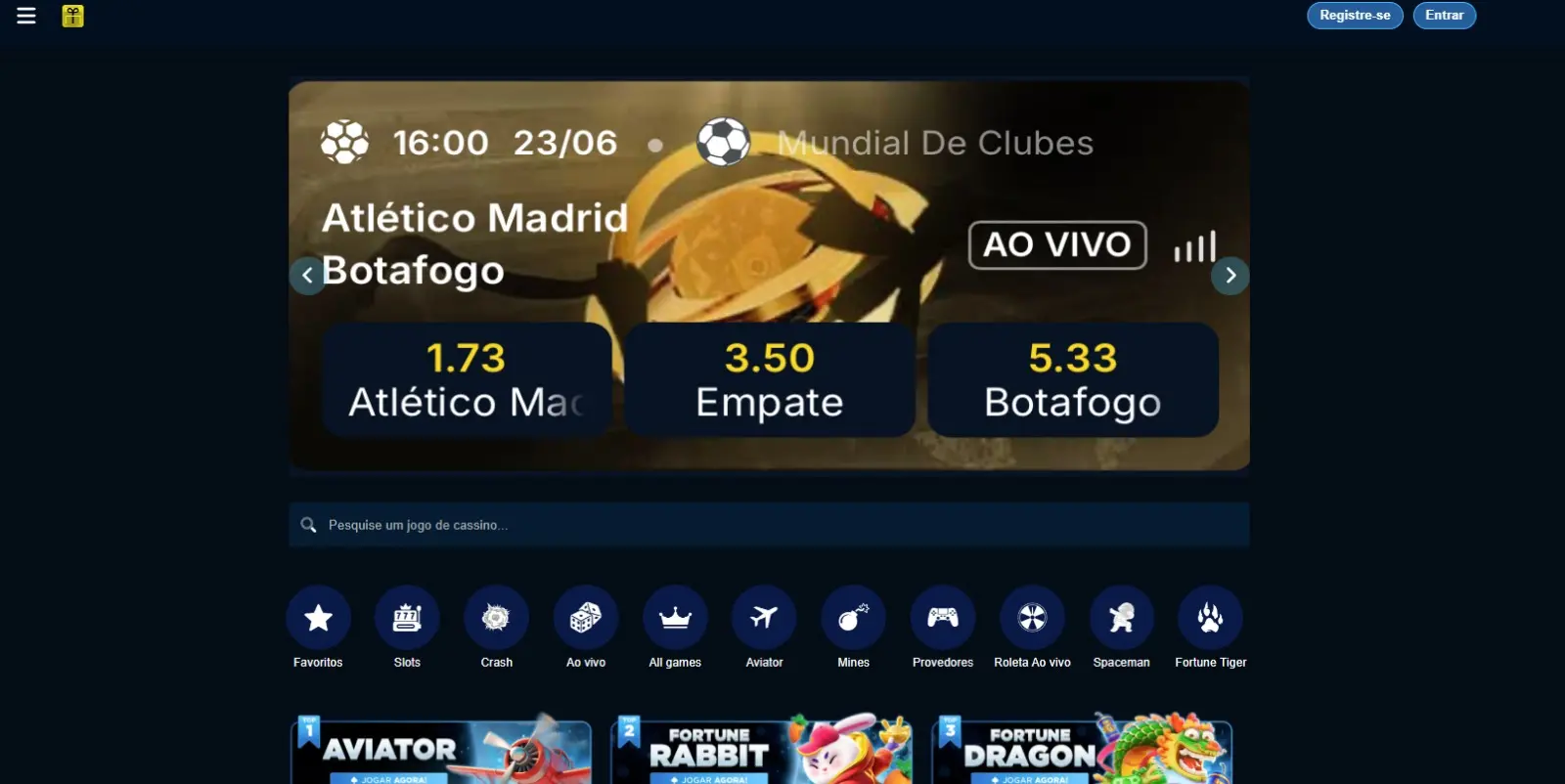Select the Empate 3.50 odds
Screen dimensions: 1565x784
770,379
